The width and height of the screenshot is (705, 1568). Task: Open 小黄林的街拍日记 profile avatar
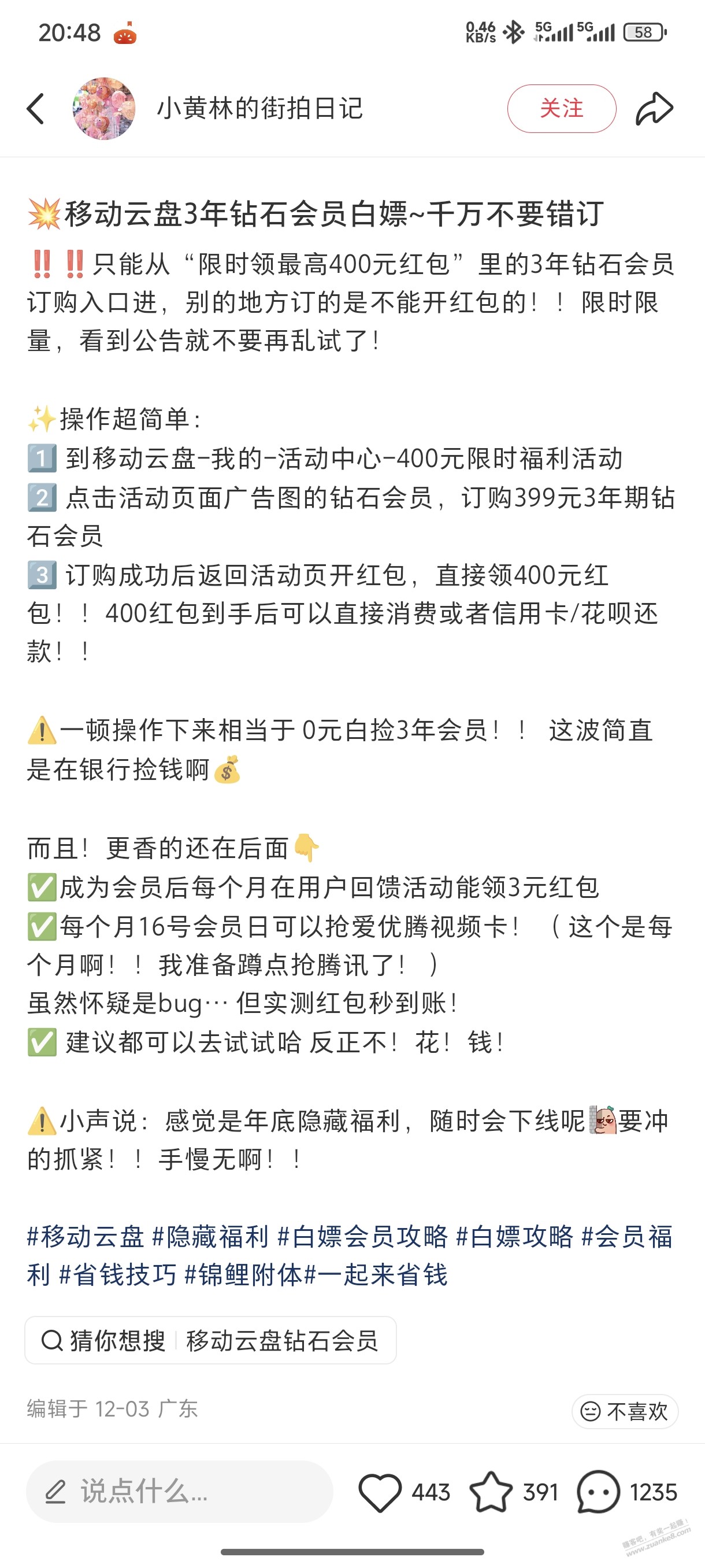coord(103,109)
